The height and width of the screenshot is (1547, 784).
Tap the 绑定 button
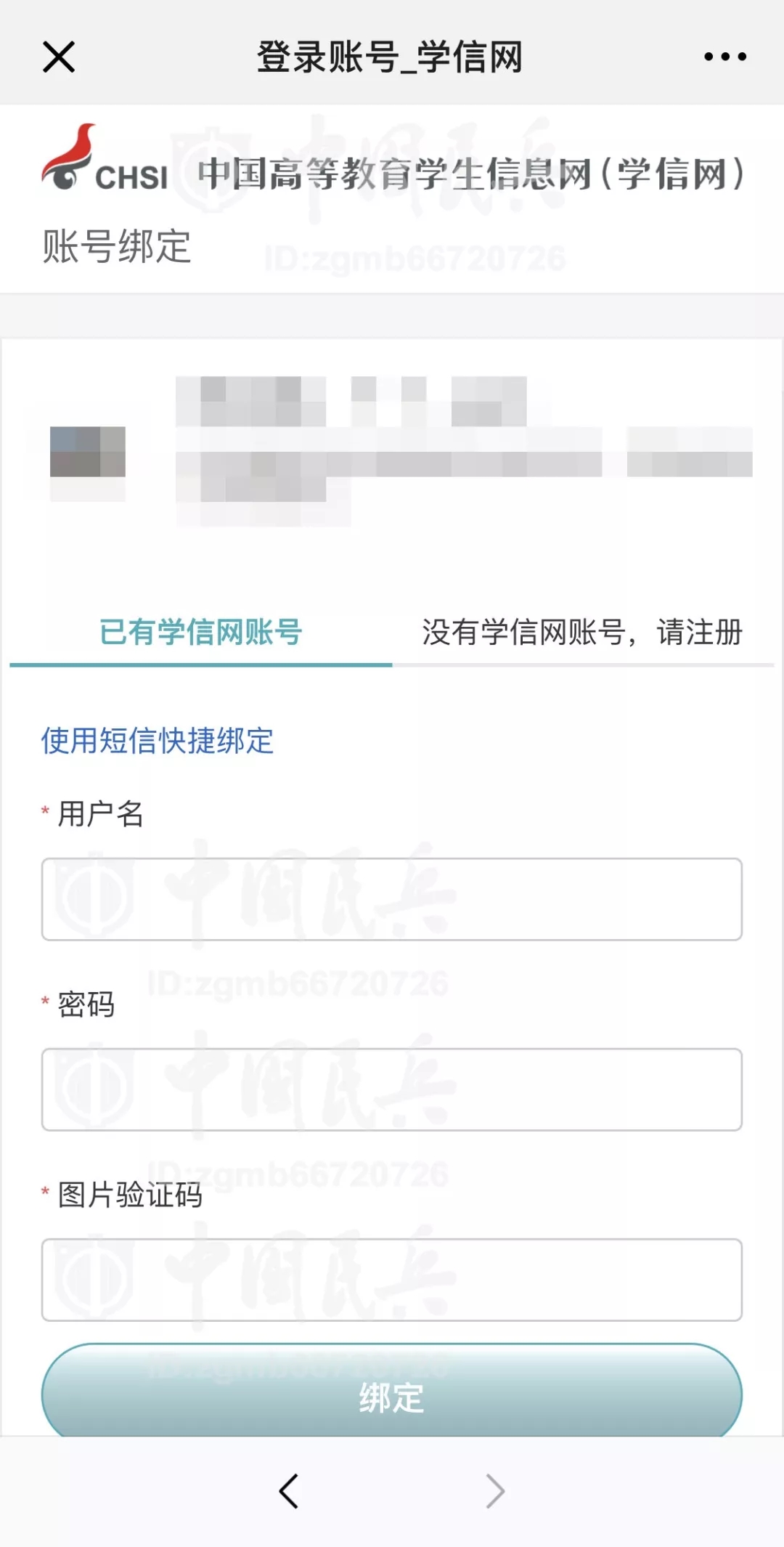392,1392
